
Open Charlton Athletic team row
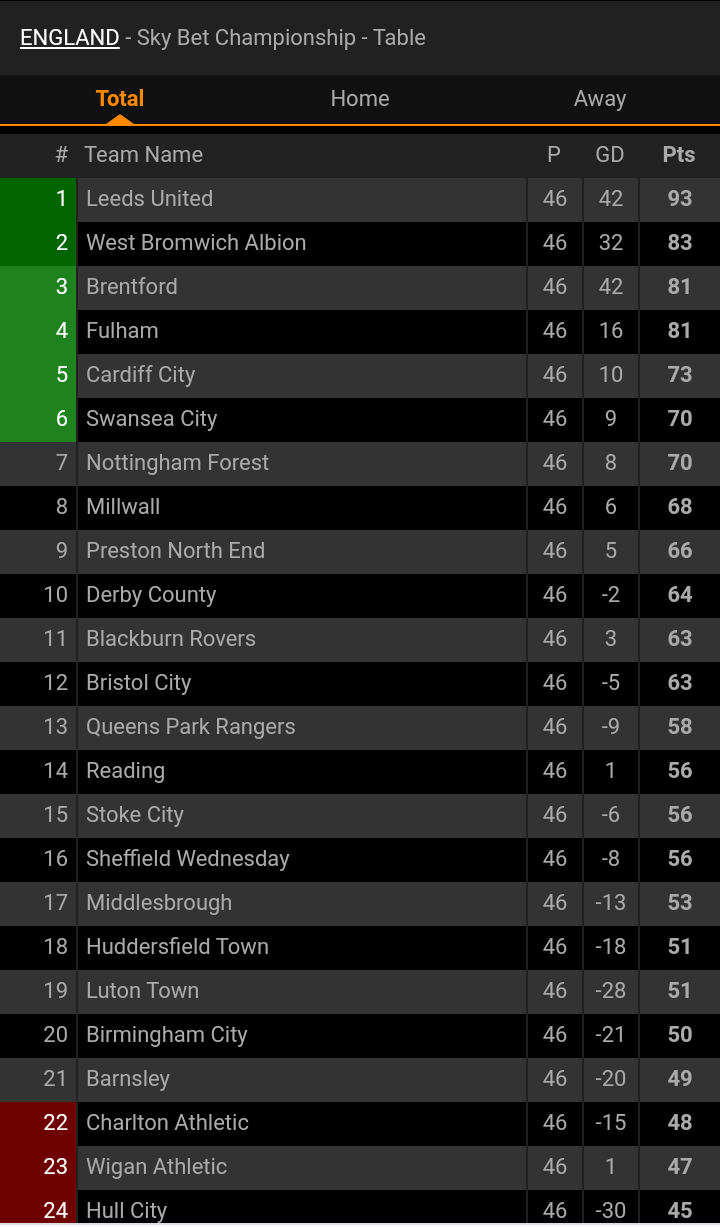(168, 1123)
